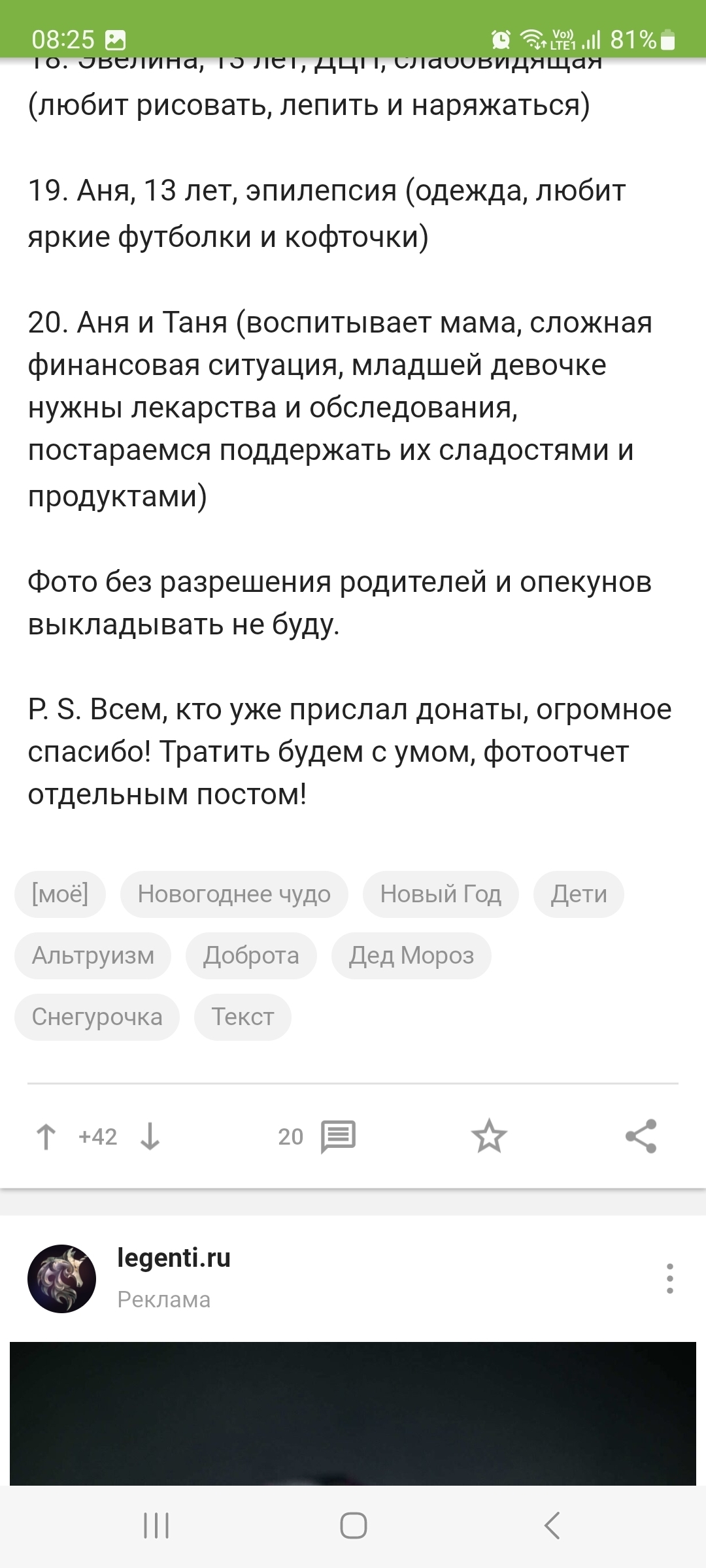Go to the home screen
The image size is (706, 1568).
[353, 1526]
